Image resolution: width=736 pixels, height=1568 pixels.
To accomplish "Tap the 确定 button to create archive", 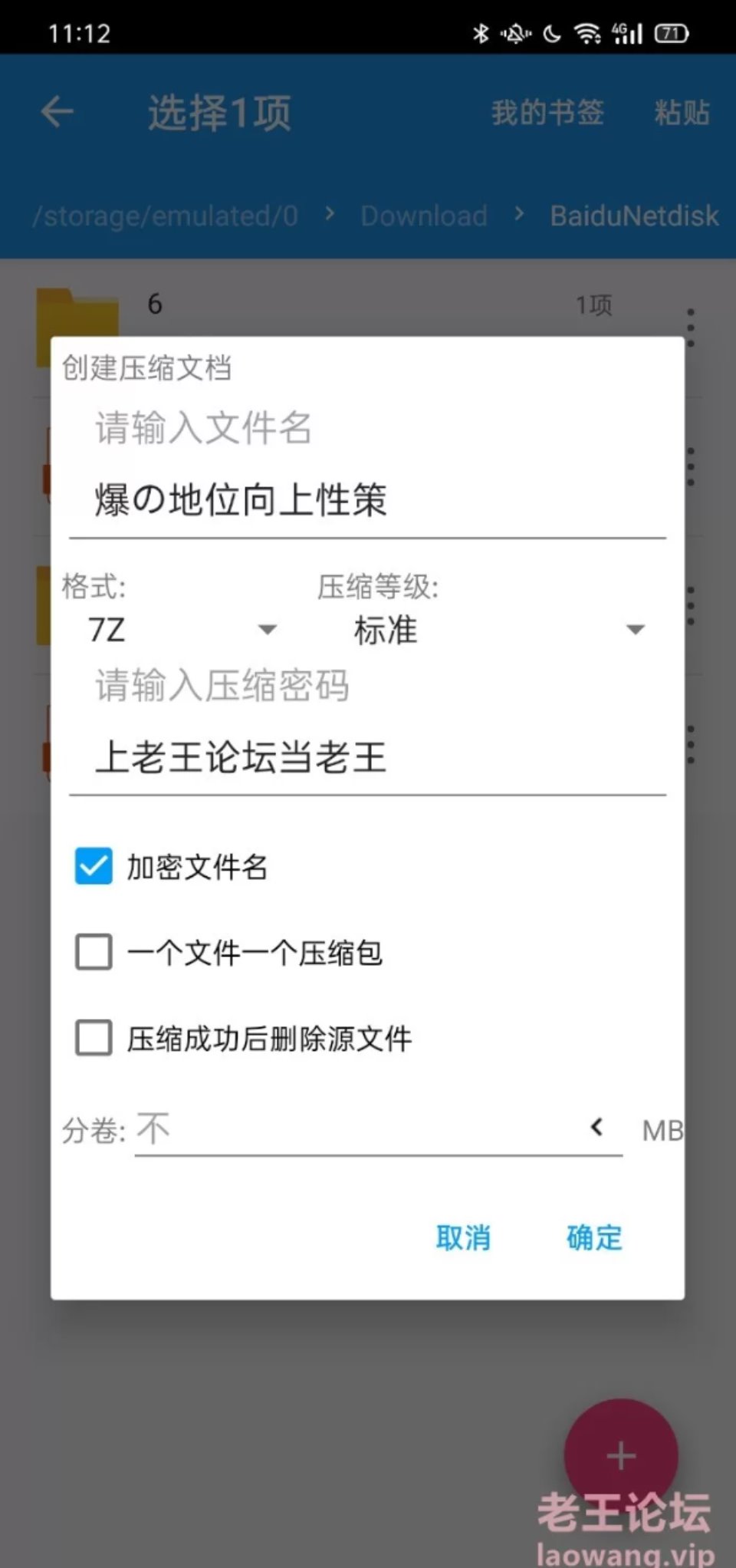I will [x=594, y=1237].
